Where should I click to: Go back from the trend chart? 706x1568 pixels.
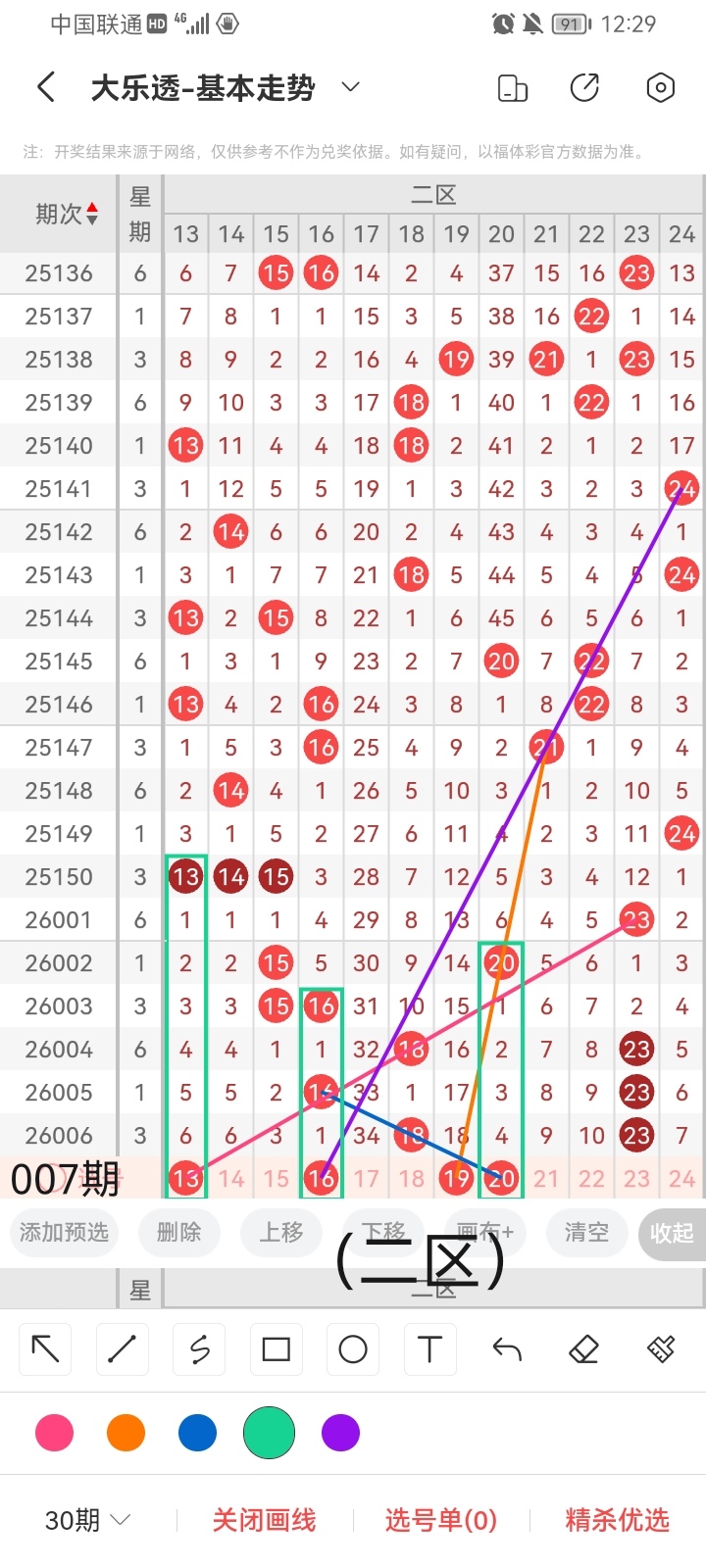coord(46,88)
